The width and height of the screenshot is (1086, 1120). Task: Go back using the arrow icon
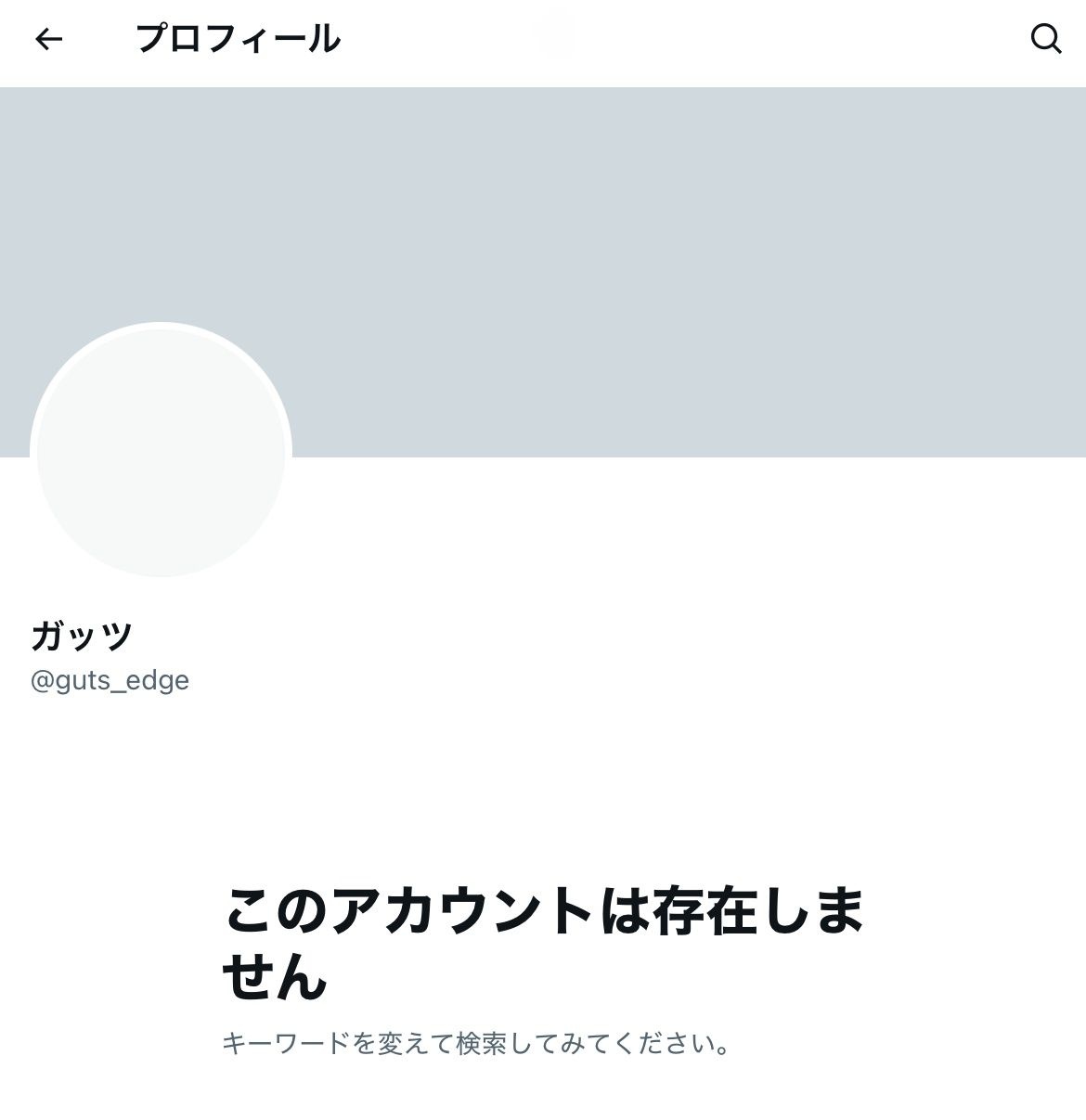click(48, 39)
